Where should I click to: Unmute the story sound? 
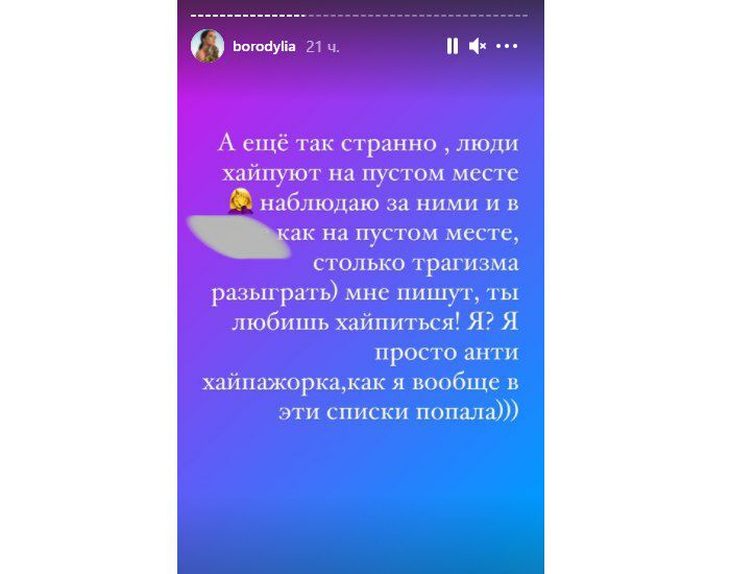[x=478, y=46]
